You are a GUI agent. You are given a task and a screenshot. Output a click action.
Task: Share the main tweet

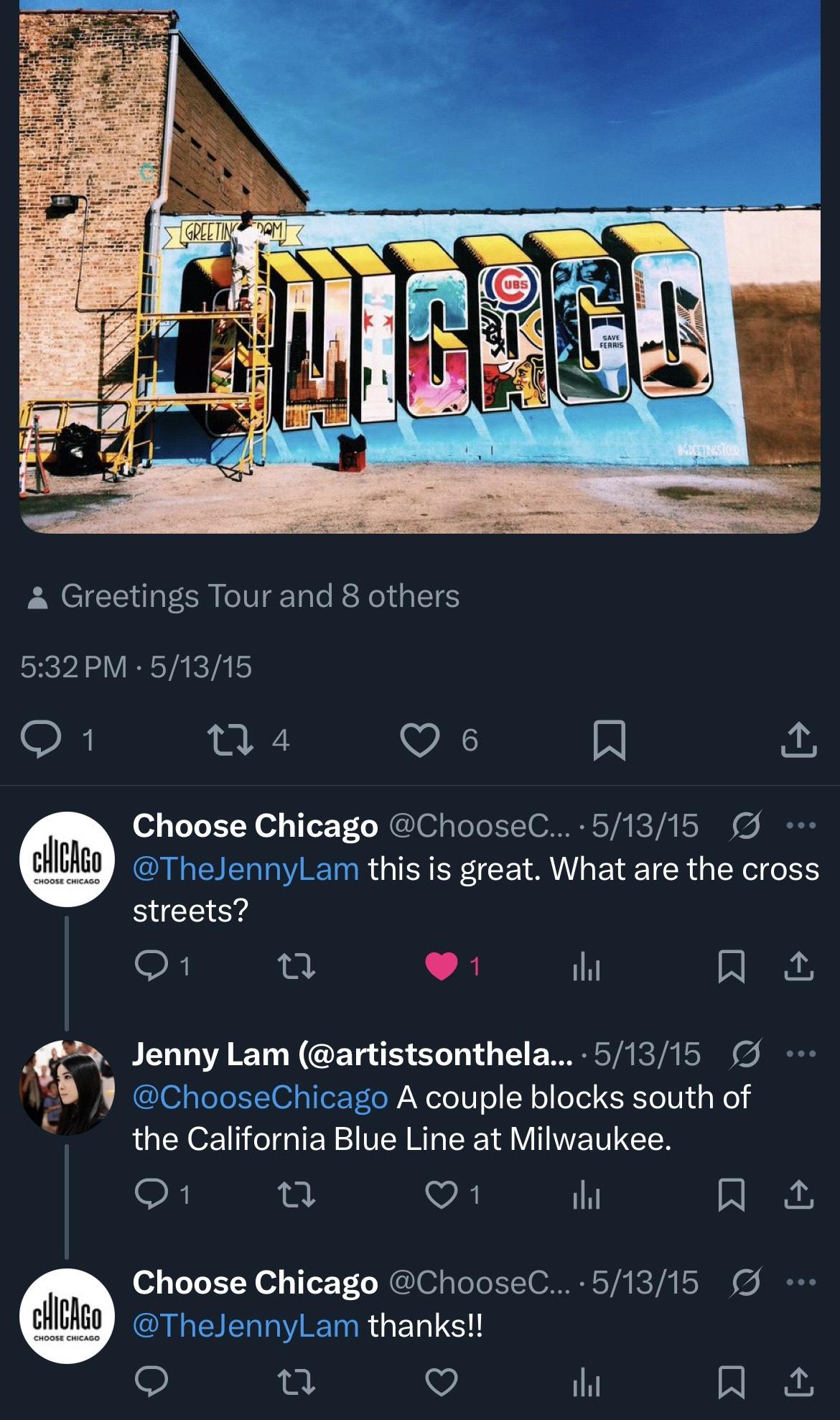[798, 741]
